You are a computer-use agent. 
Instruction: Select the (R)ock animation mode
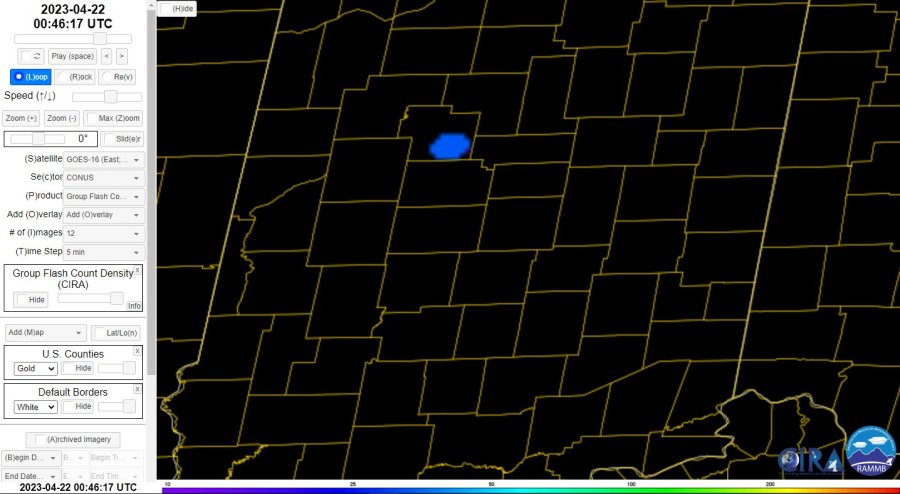click(x=76, y=77)
